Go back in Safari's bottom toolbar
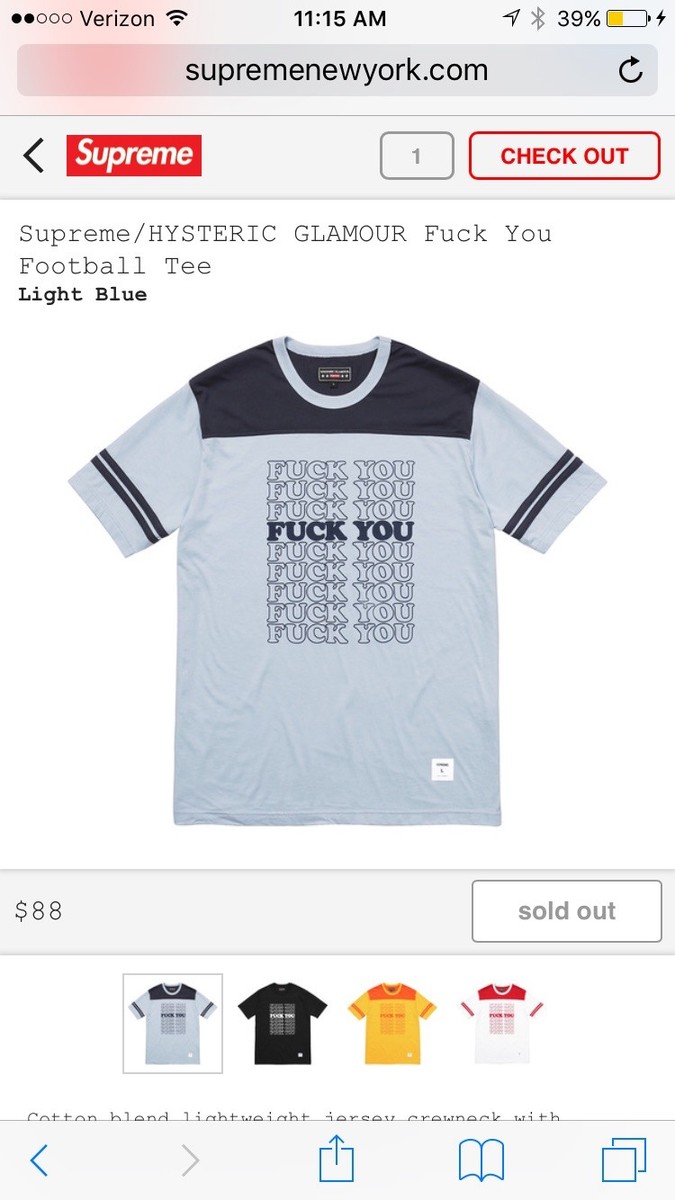The height and width of the screenshot is (1200, 675). [x=39, y=1160]
